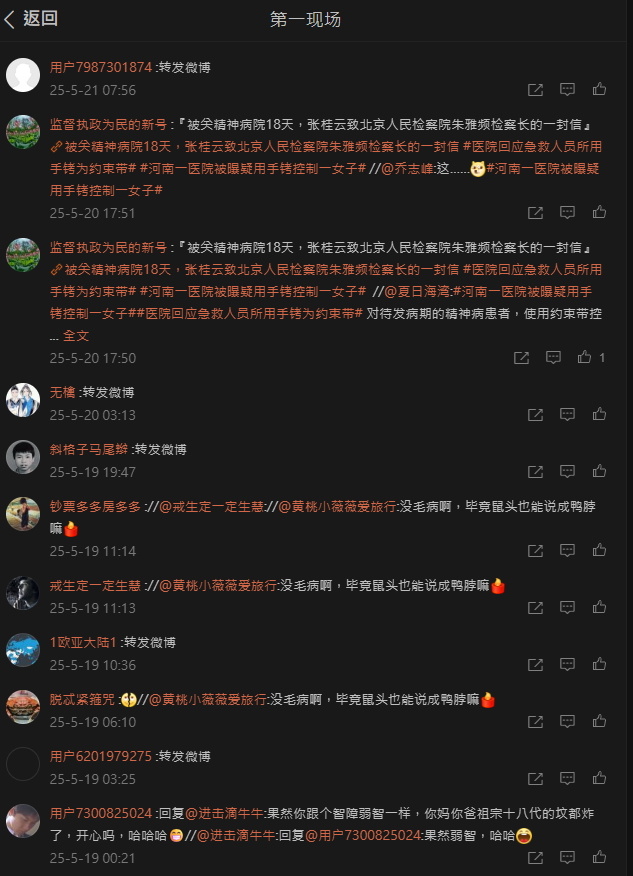Open profile of 用户7987301874
633x876 pixels.
pyautogui.click(x=100, y=67)
